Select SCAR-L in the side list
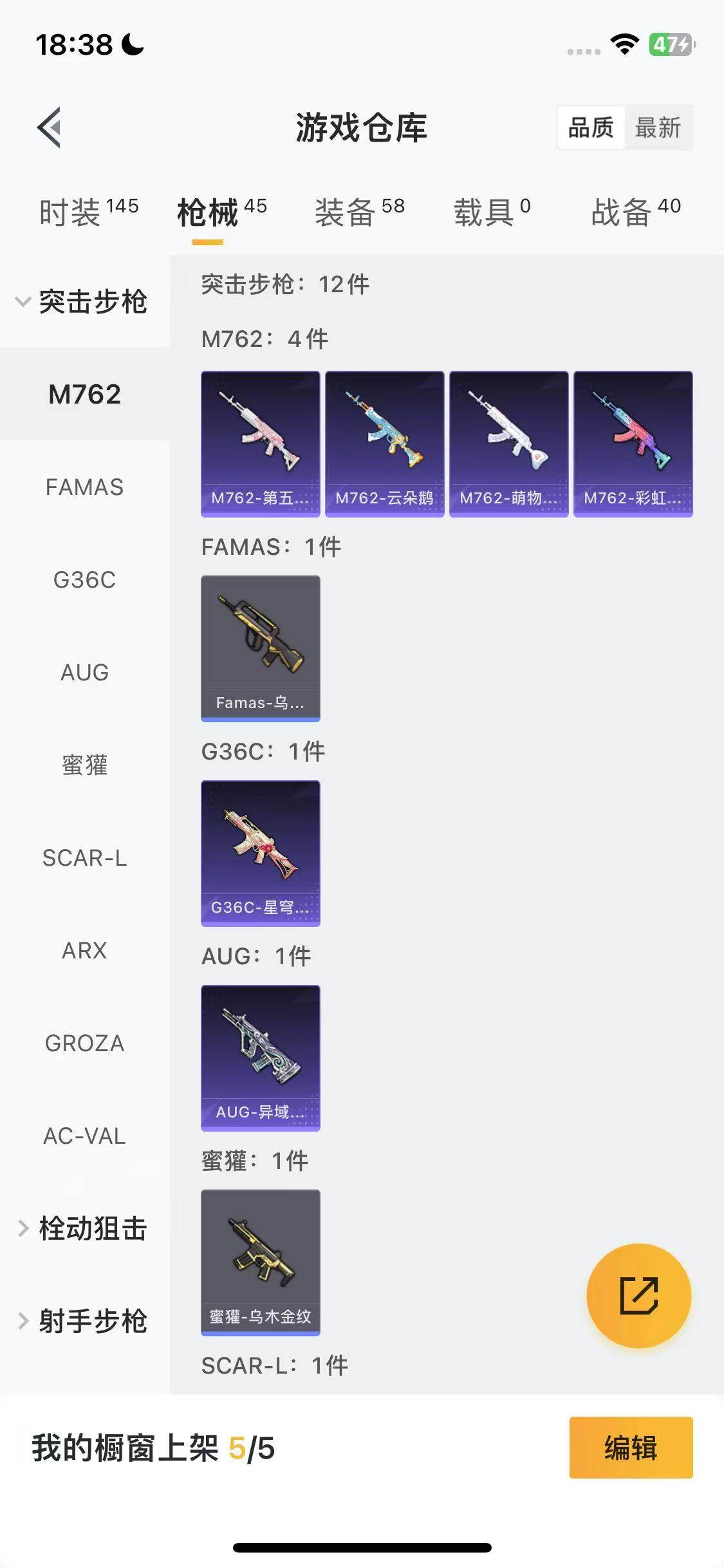 coord(84,858)
